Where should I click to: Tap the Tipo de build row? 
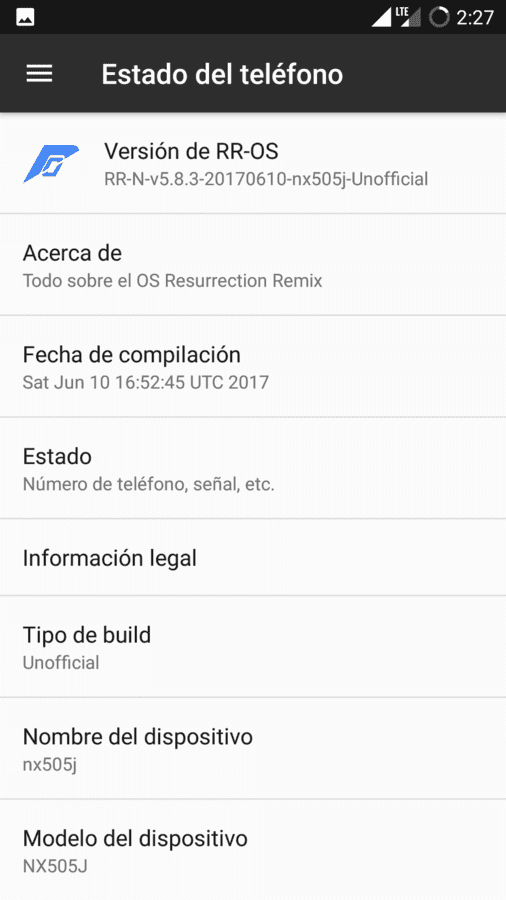point(253,647)
